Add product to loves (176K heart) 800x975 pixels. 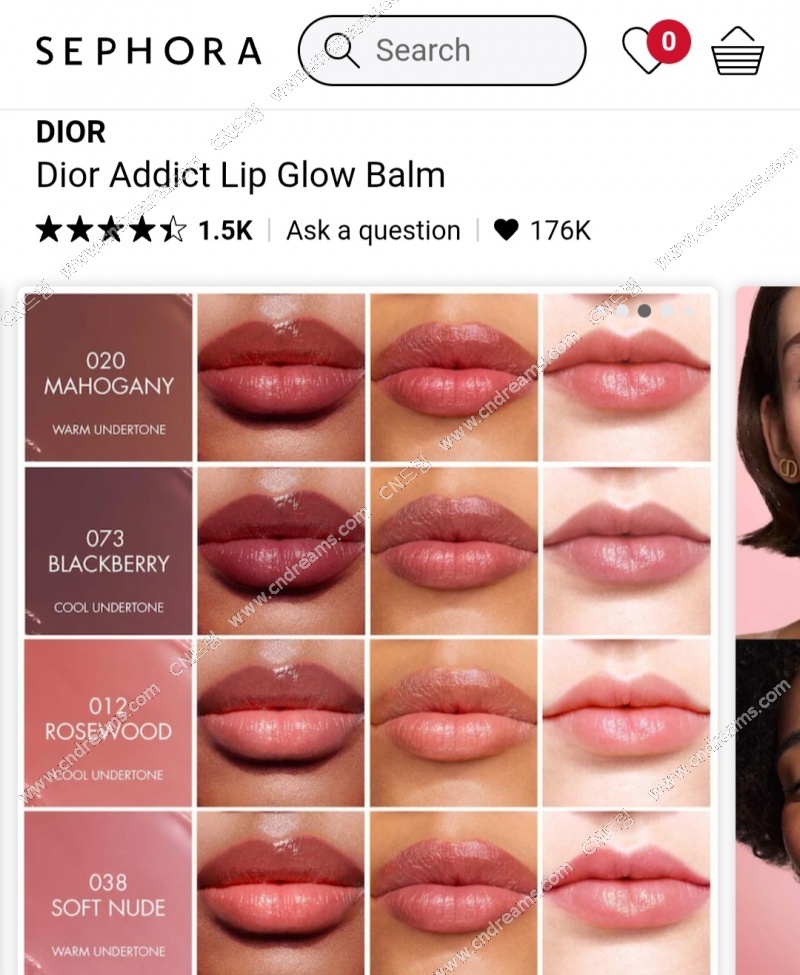coord(543,230)
